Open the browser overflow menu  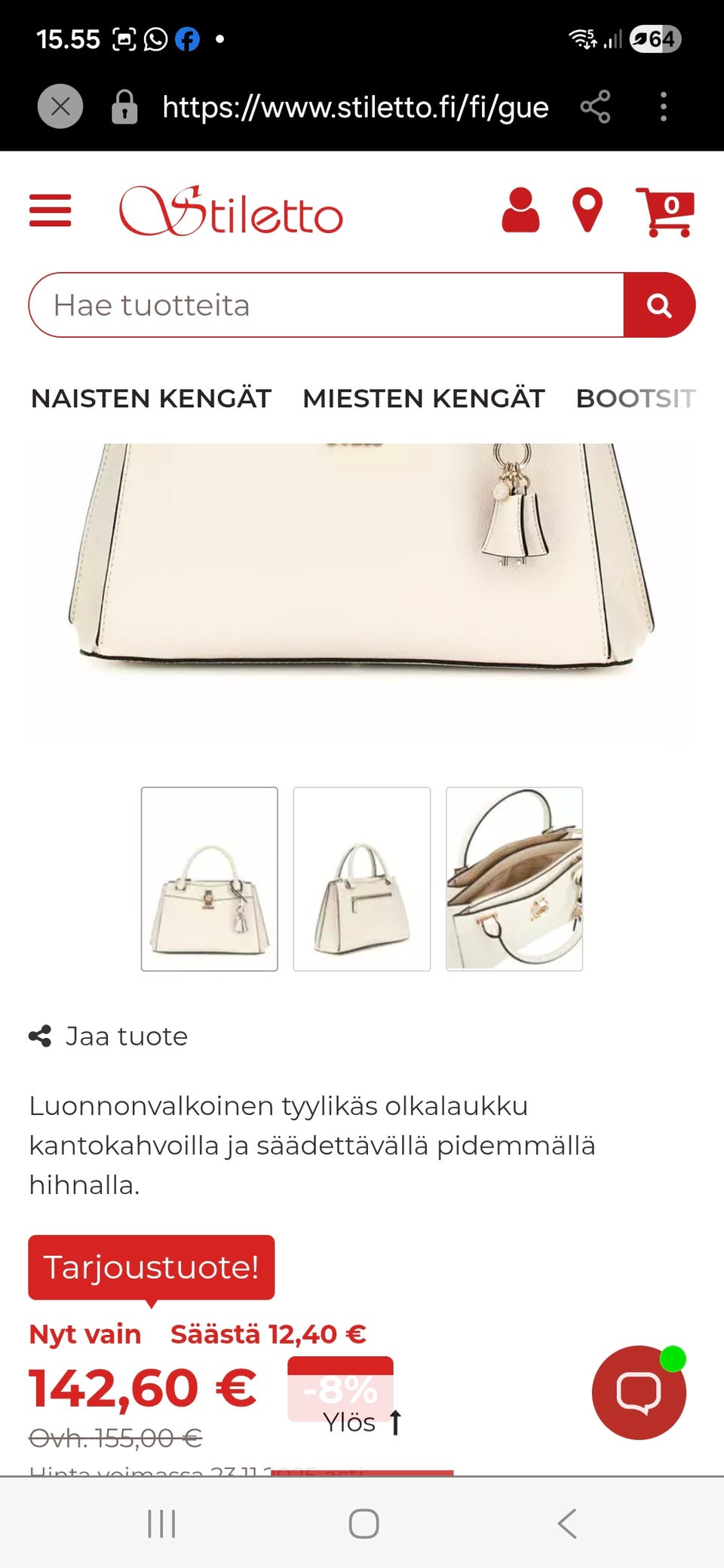663,106
